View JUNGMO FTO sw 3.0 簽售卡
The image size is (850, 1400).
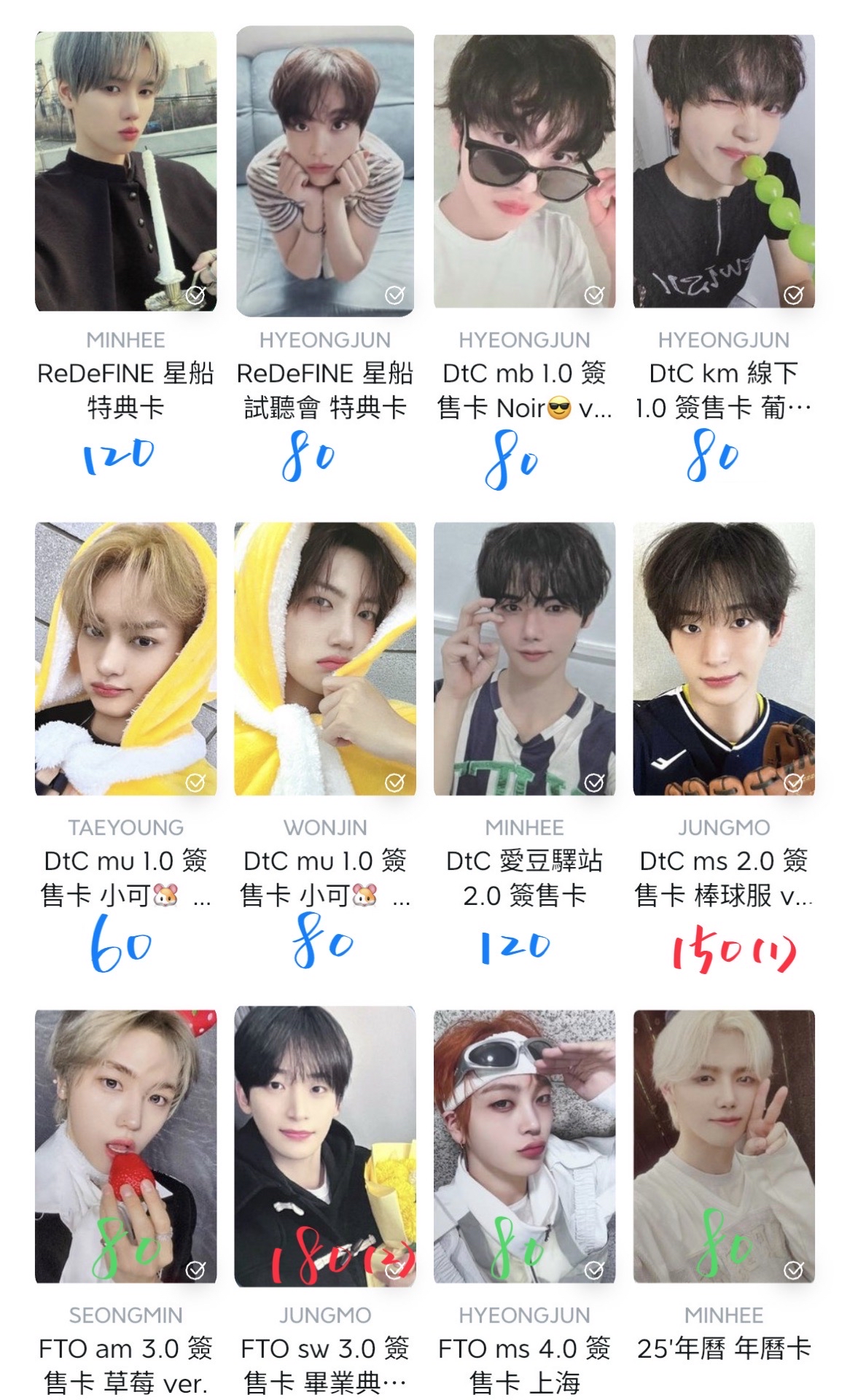[325, 1146]
